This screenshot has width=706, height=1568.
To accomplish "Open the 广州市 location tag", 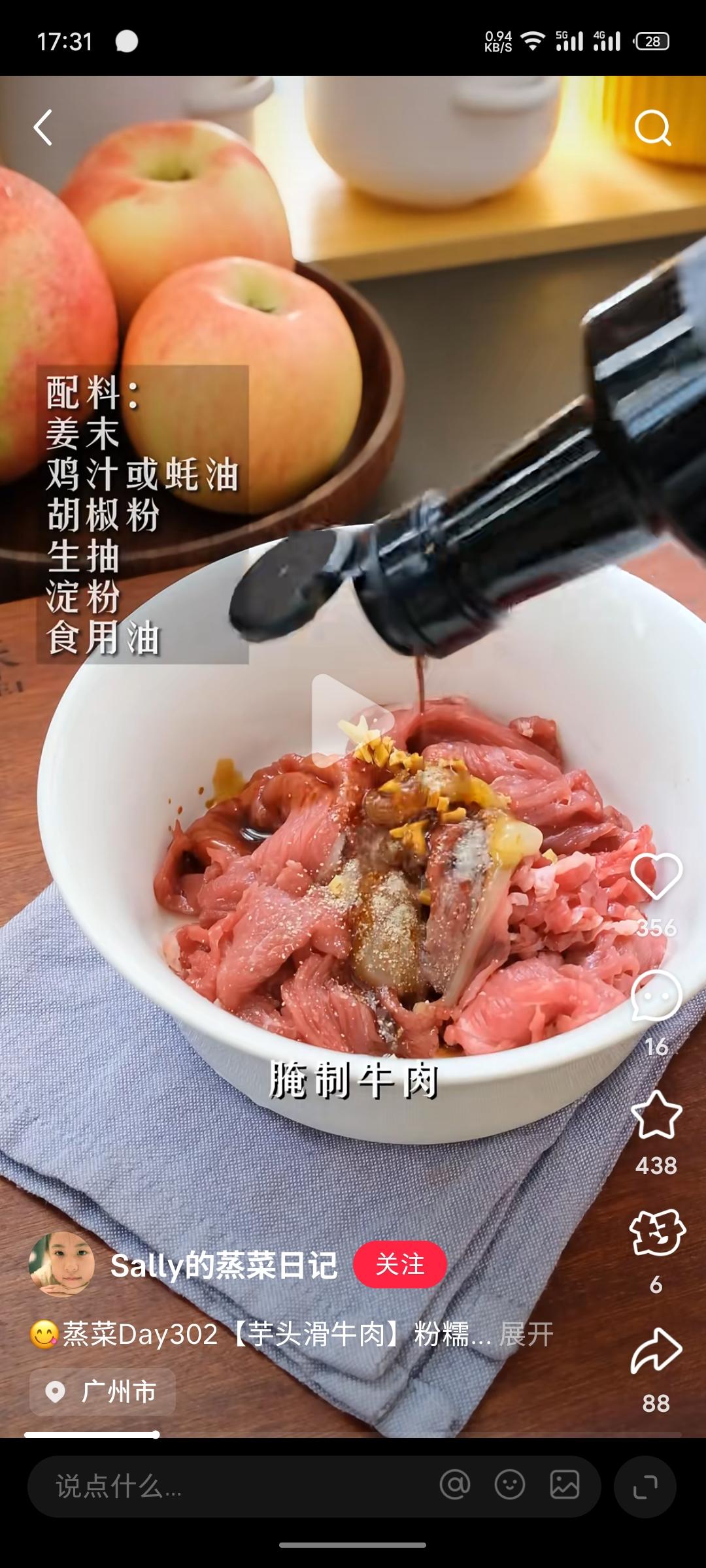I will pos(103,1392).
